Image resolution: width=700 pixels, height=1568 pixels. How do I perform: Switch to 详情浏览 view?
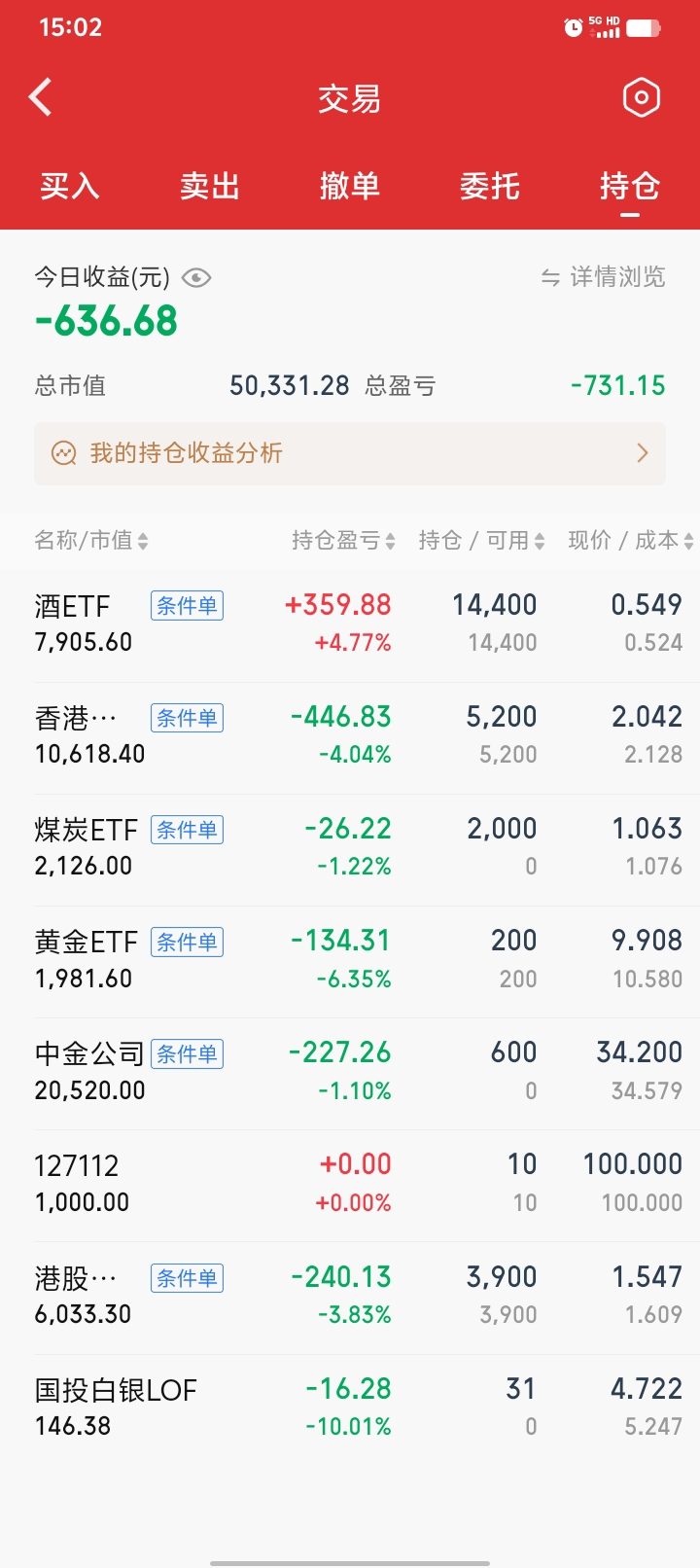pyautogui.click(x=604, y=277)
